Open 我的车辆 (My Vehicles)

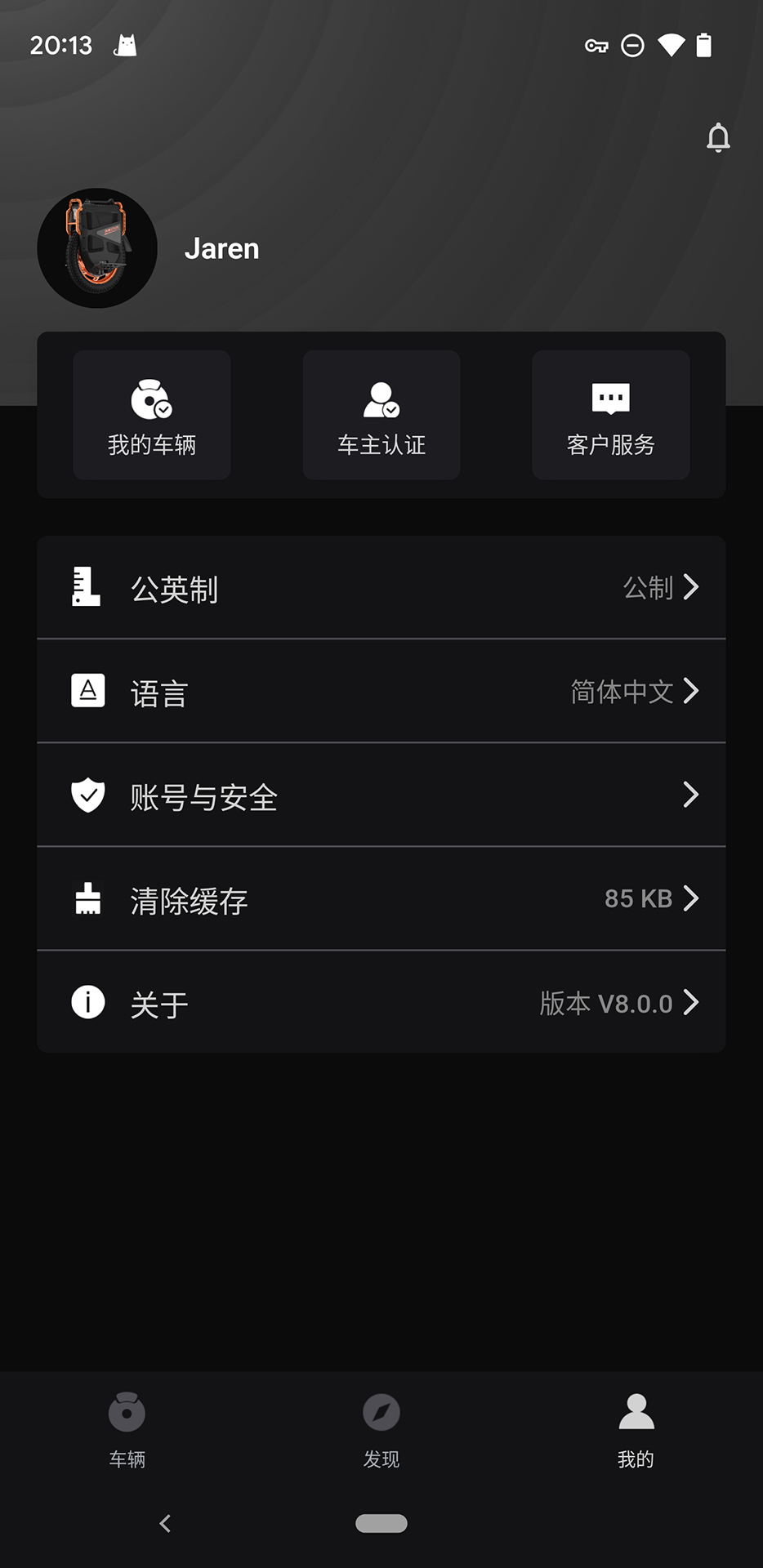152,415
